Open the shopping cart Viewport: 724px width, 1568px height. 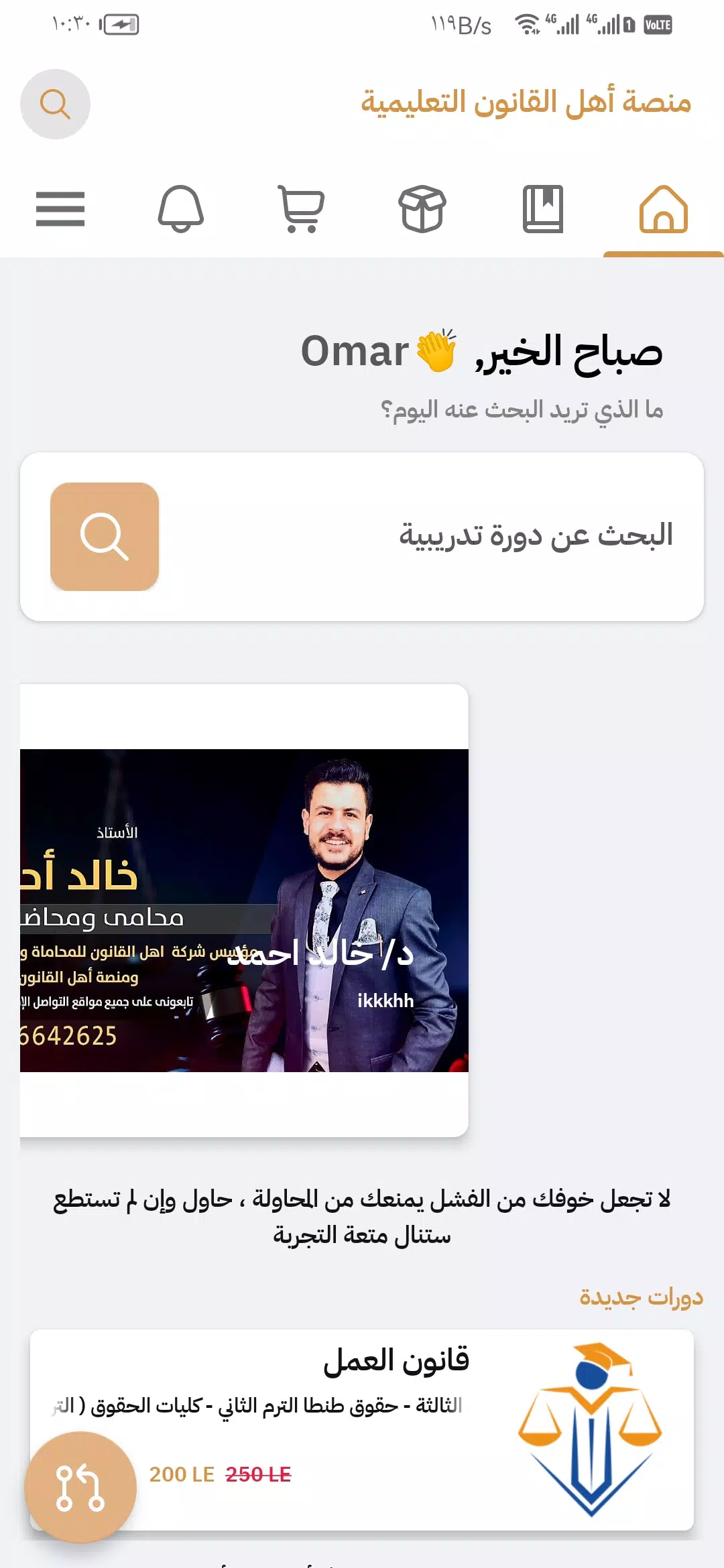[x=301, y=209]
